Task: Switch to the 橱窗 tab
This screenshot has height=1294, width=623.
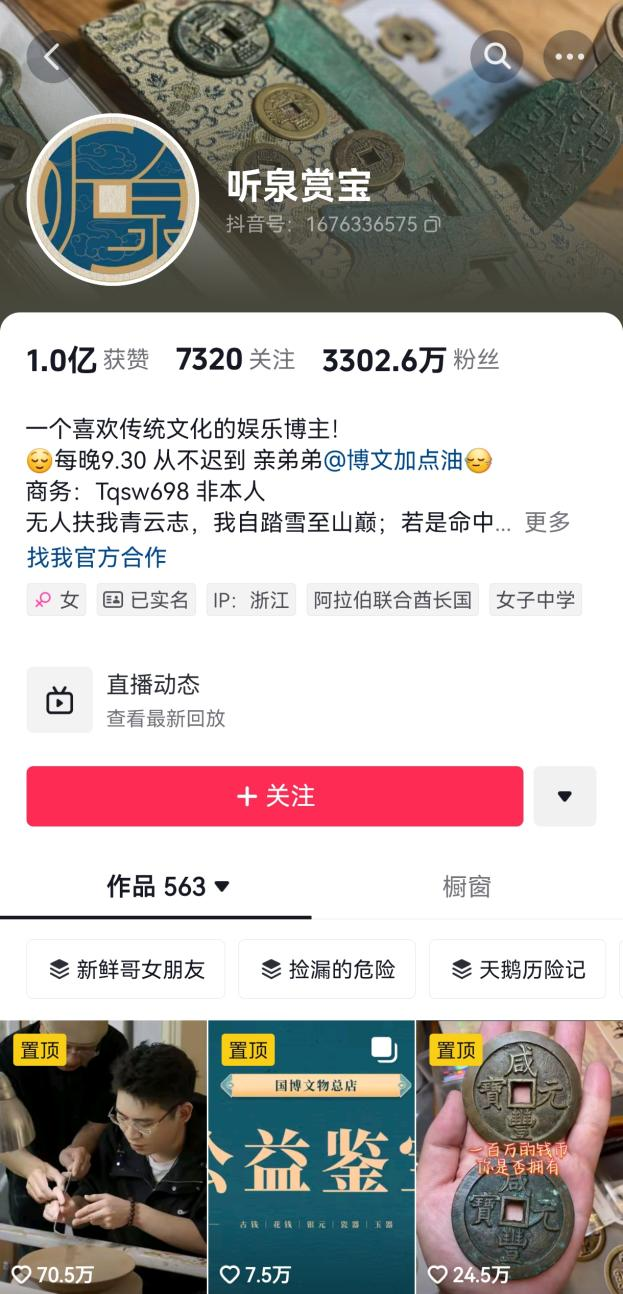Action: [466, 886]
